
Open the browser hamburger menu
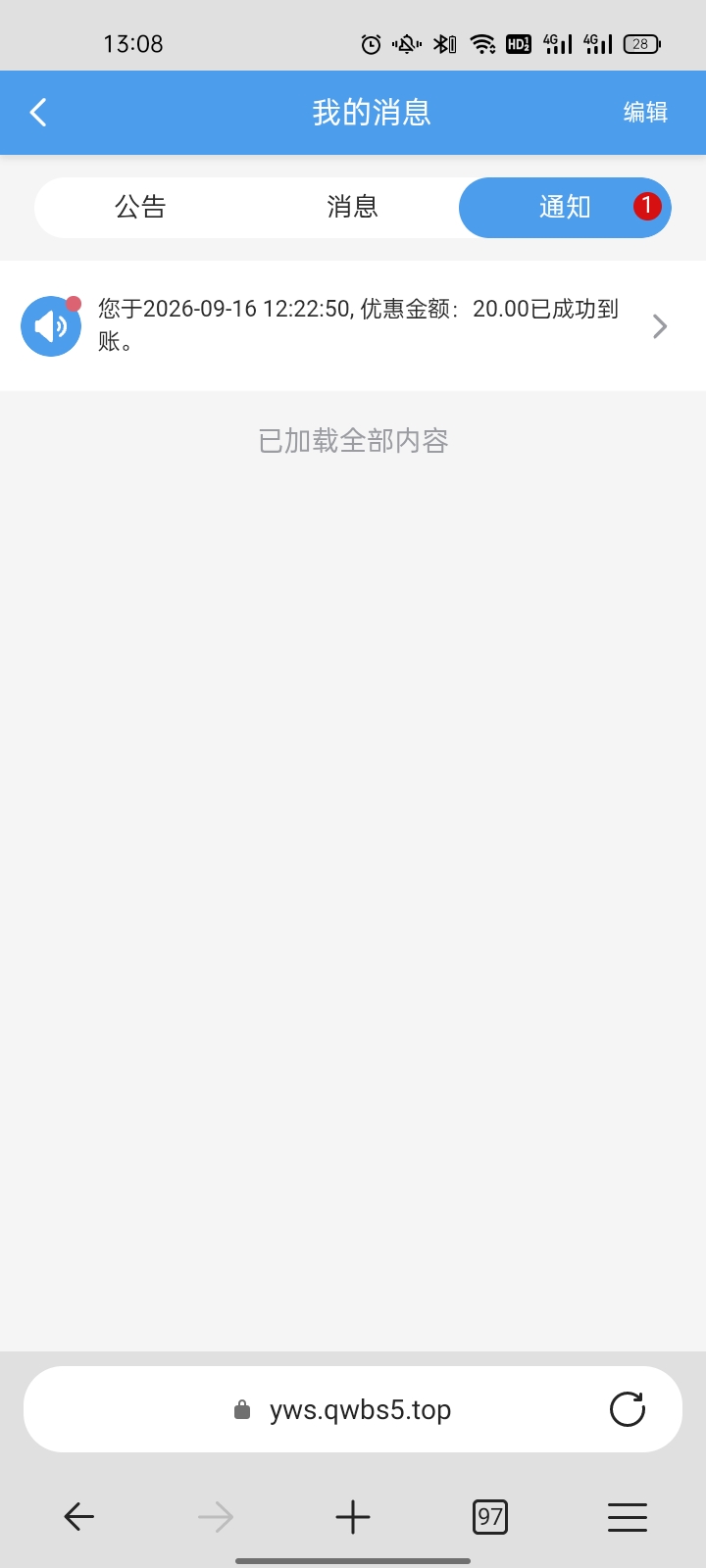(x=628, y=1517)
